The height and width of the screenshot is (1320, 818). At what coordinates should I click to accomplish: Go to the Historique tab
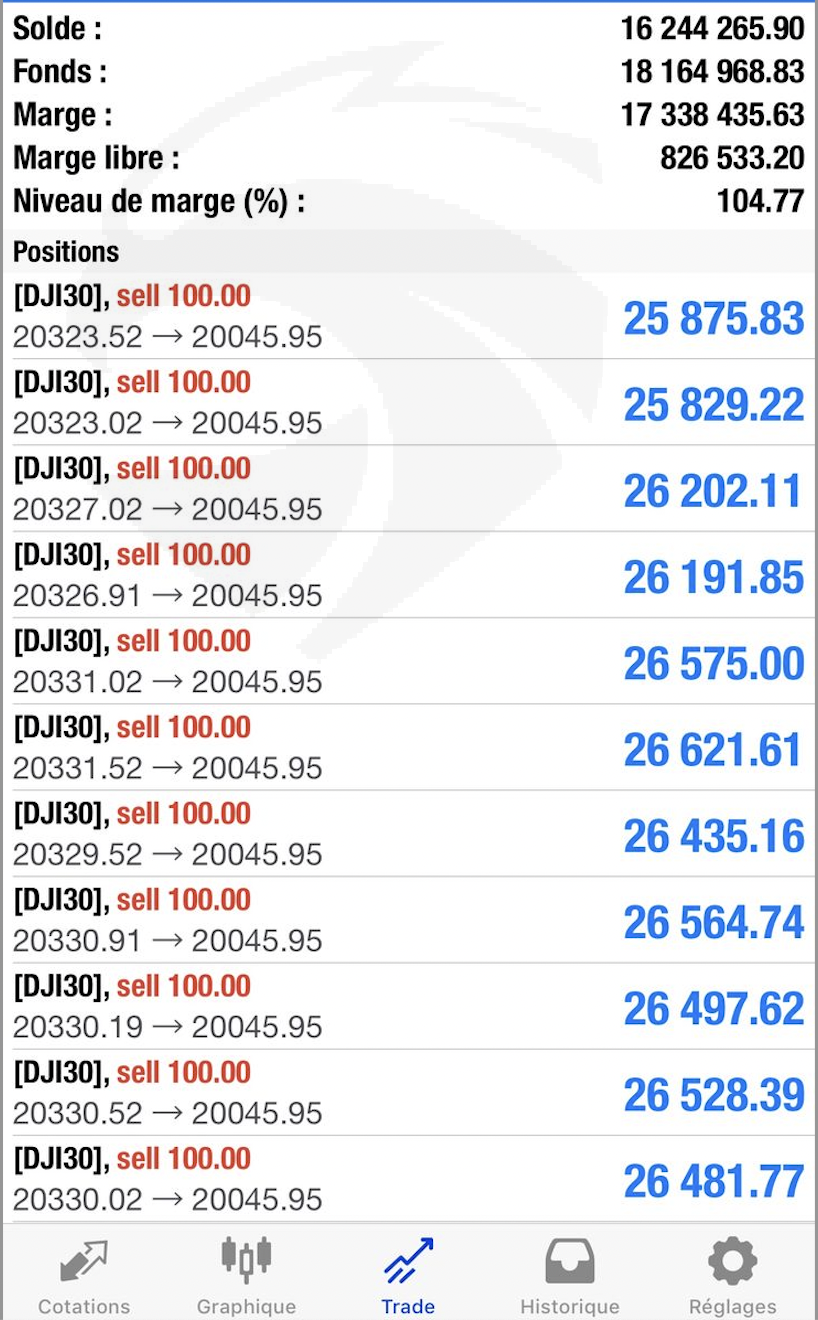(570, 1275)
